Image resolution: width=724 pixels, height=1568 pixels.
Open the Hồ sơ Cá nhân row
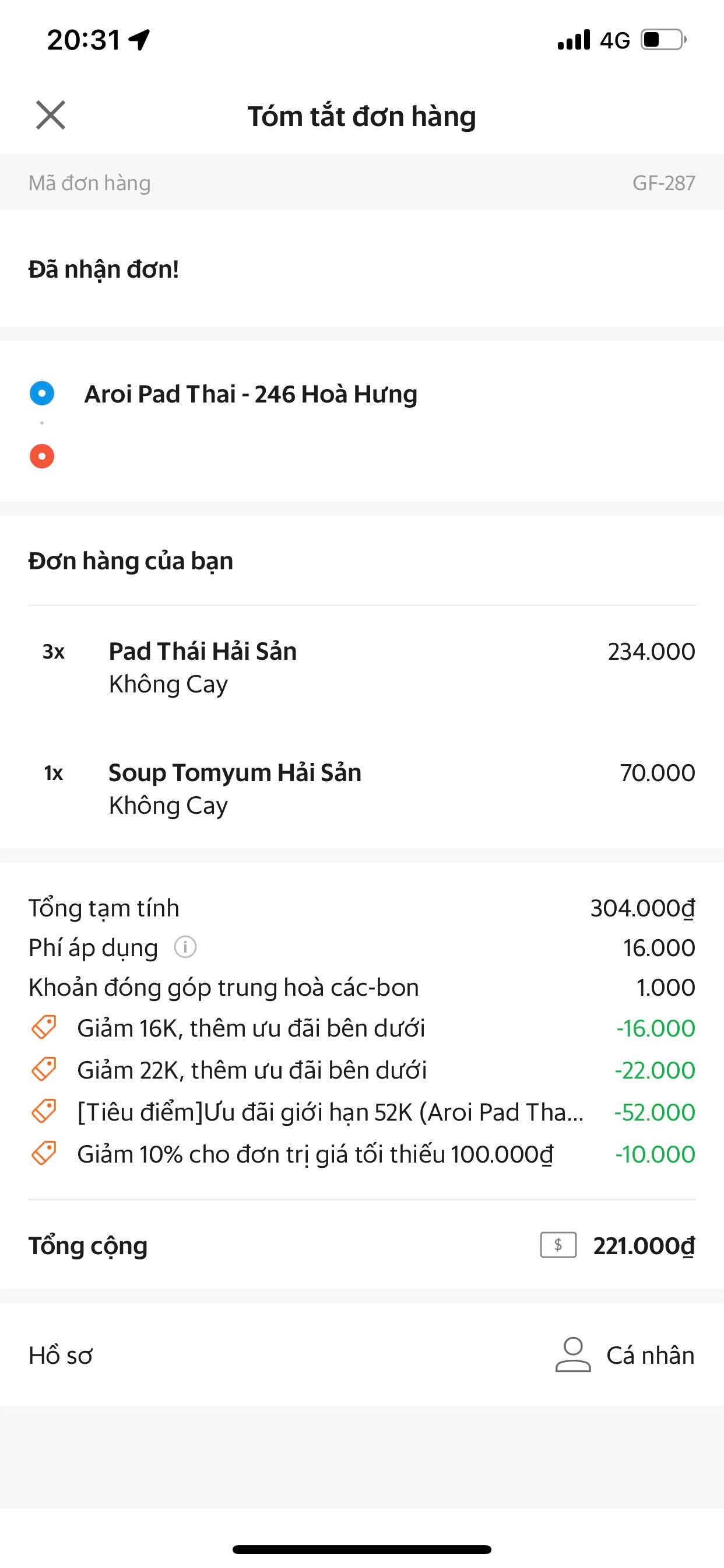[x=362, y=1355]
